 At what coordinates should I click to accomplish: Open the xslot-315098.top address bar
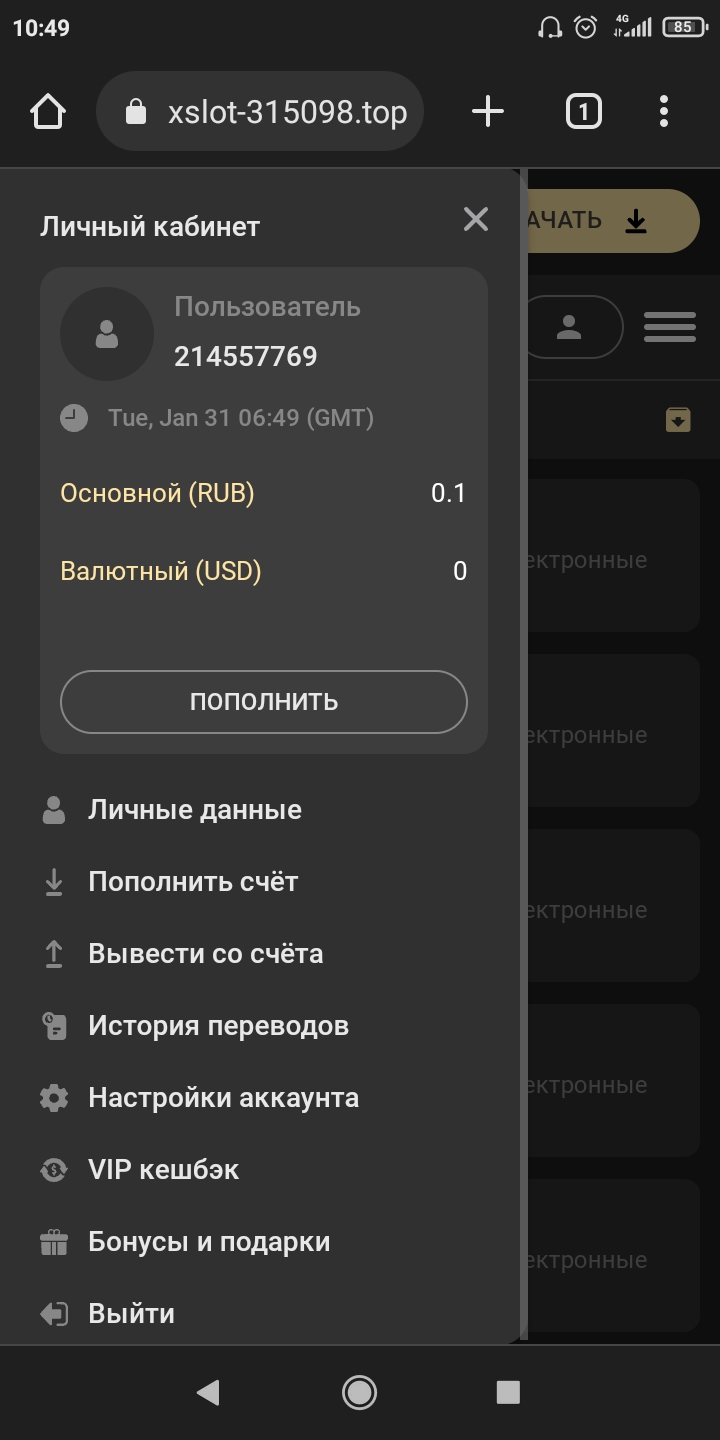coord(260,111)
